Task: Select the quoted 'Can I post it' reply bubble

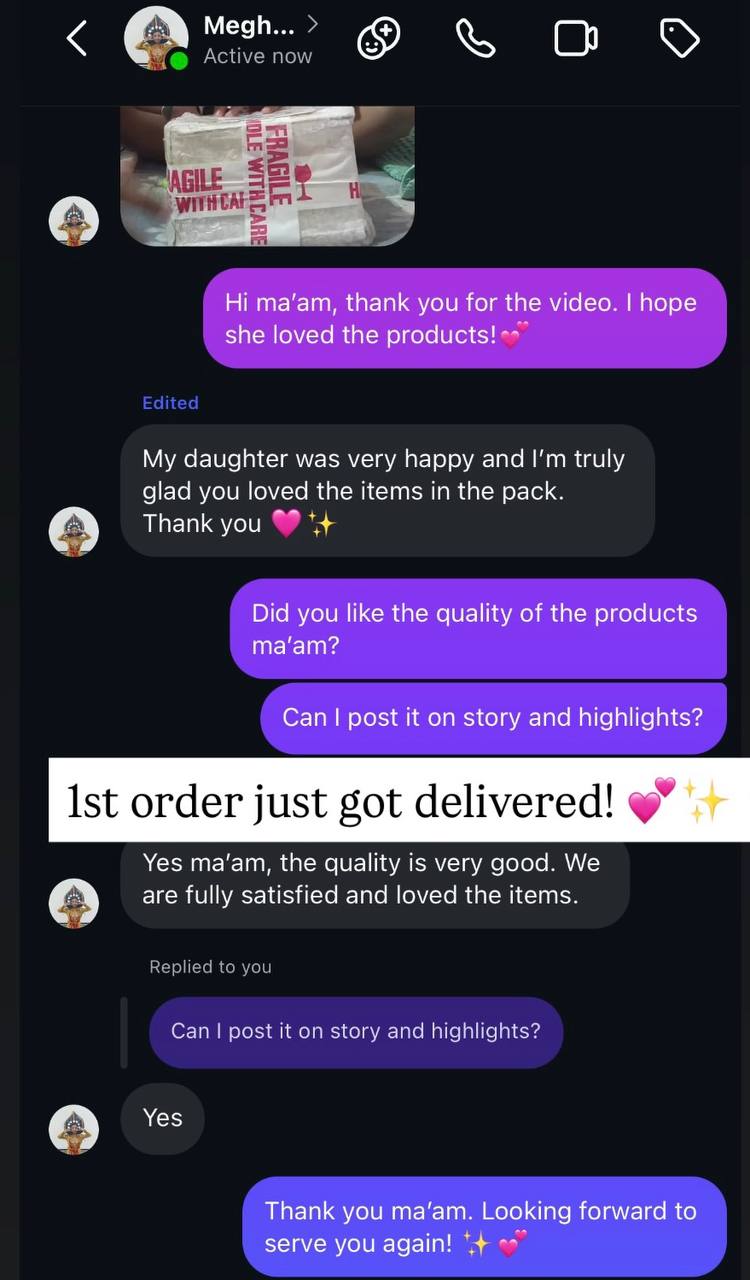Action: pos(356,1031)
